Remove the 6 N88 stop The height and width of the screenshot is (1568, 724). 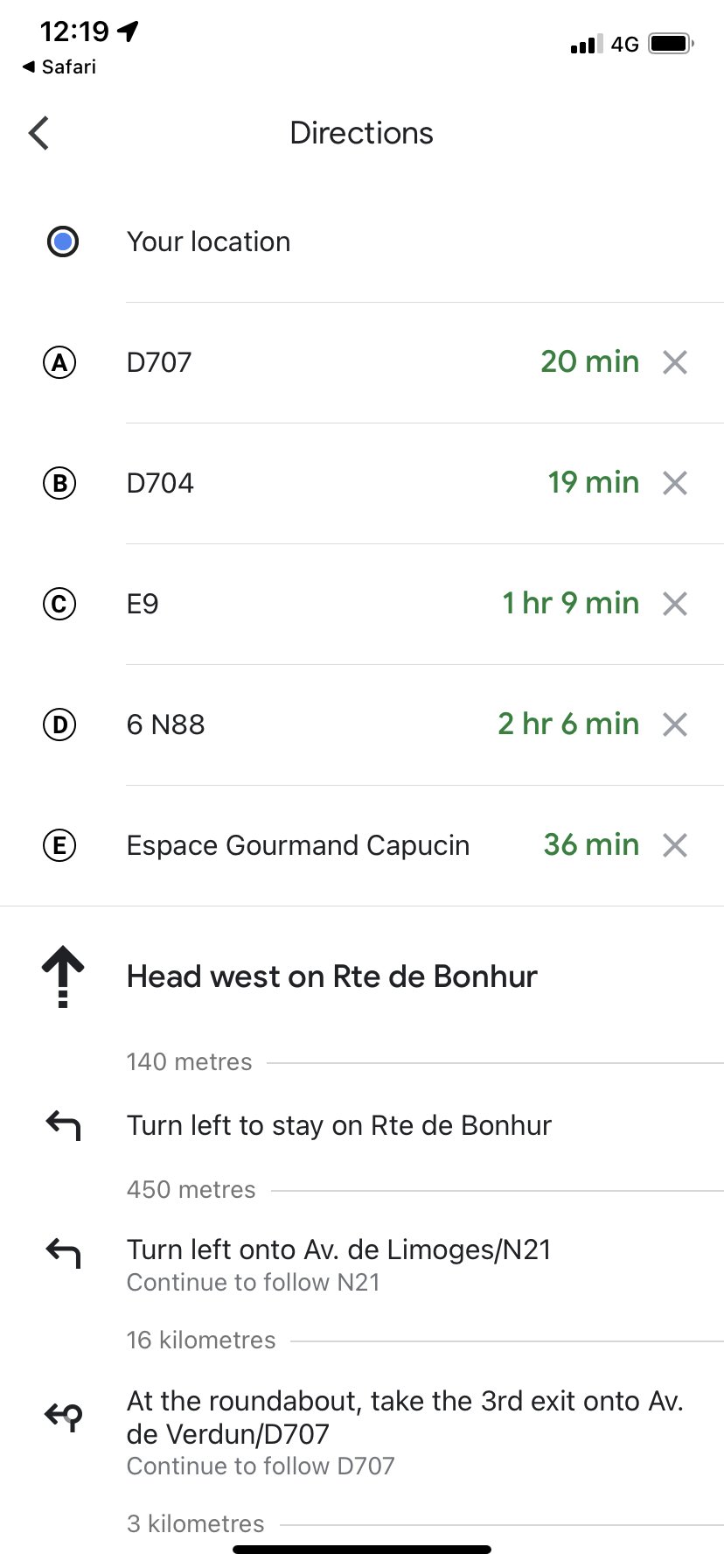(x=675, y=724)
